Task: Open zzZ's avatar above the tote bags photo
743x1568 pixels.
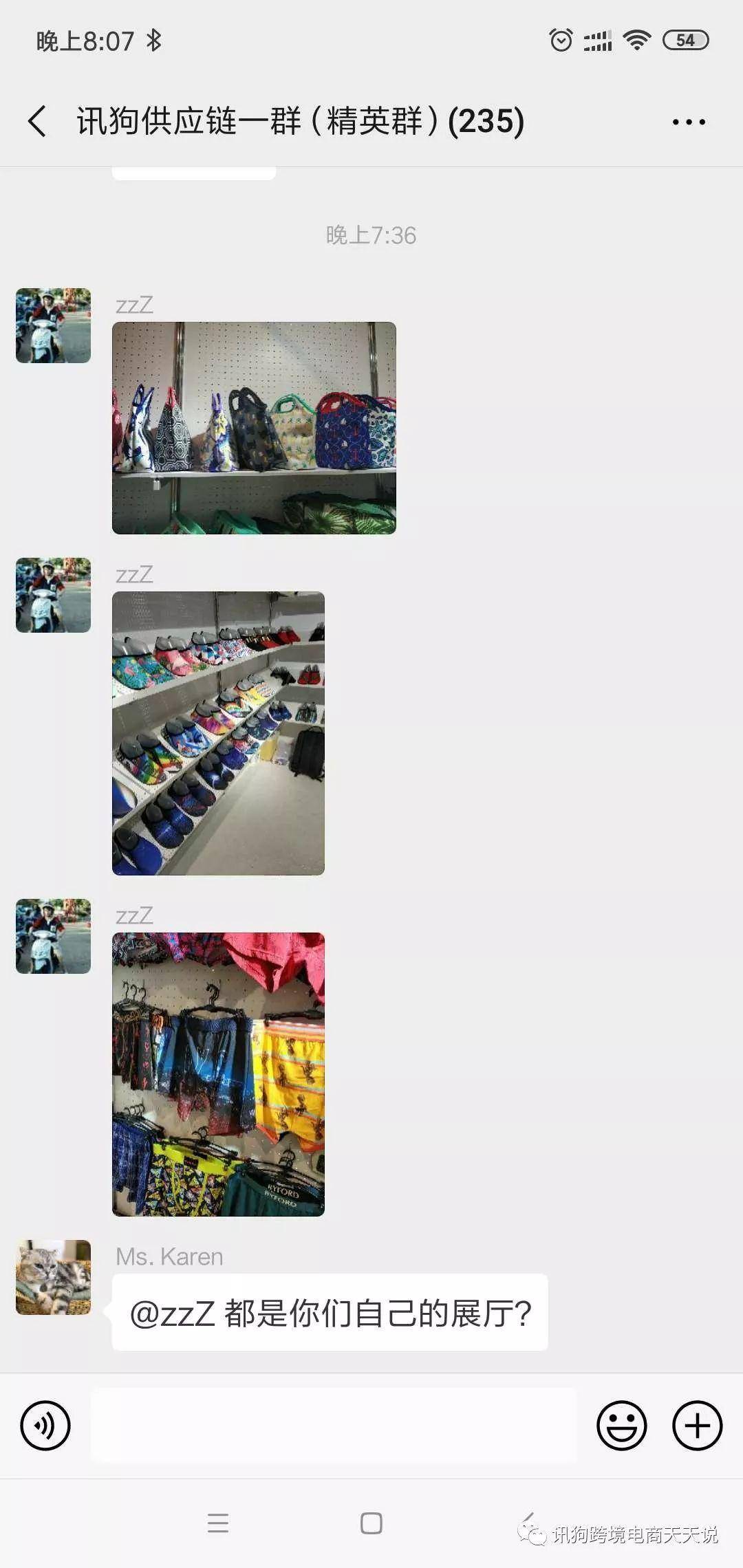Action: tap(54, 325)
